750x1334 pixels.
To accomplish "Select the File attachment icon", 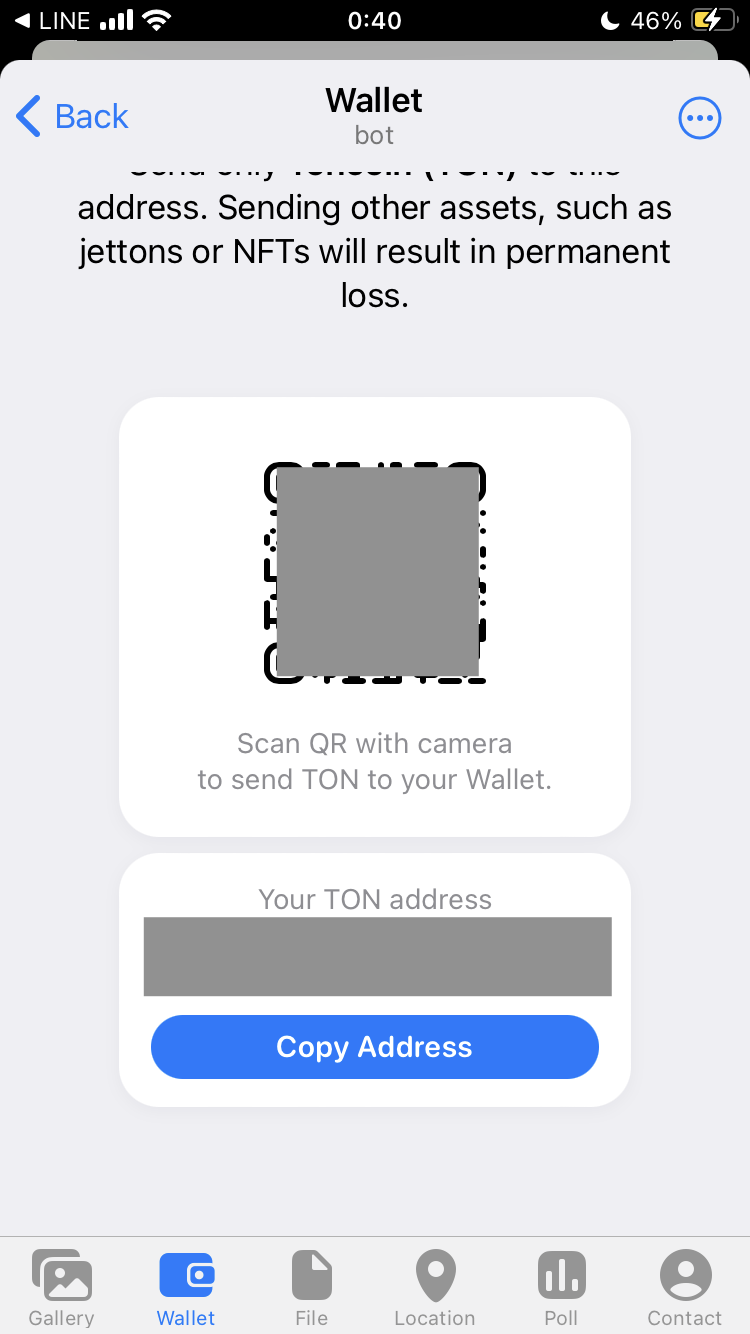I will (311, 1275).
